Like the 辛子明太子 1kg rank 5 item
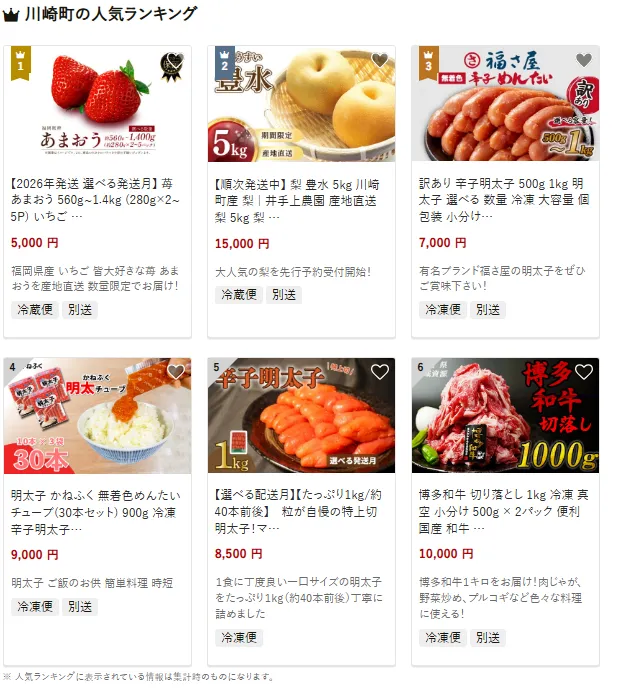The image size is (619, 690). point(379,372)
